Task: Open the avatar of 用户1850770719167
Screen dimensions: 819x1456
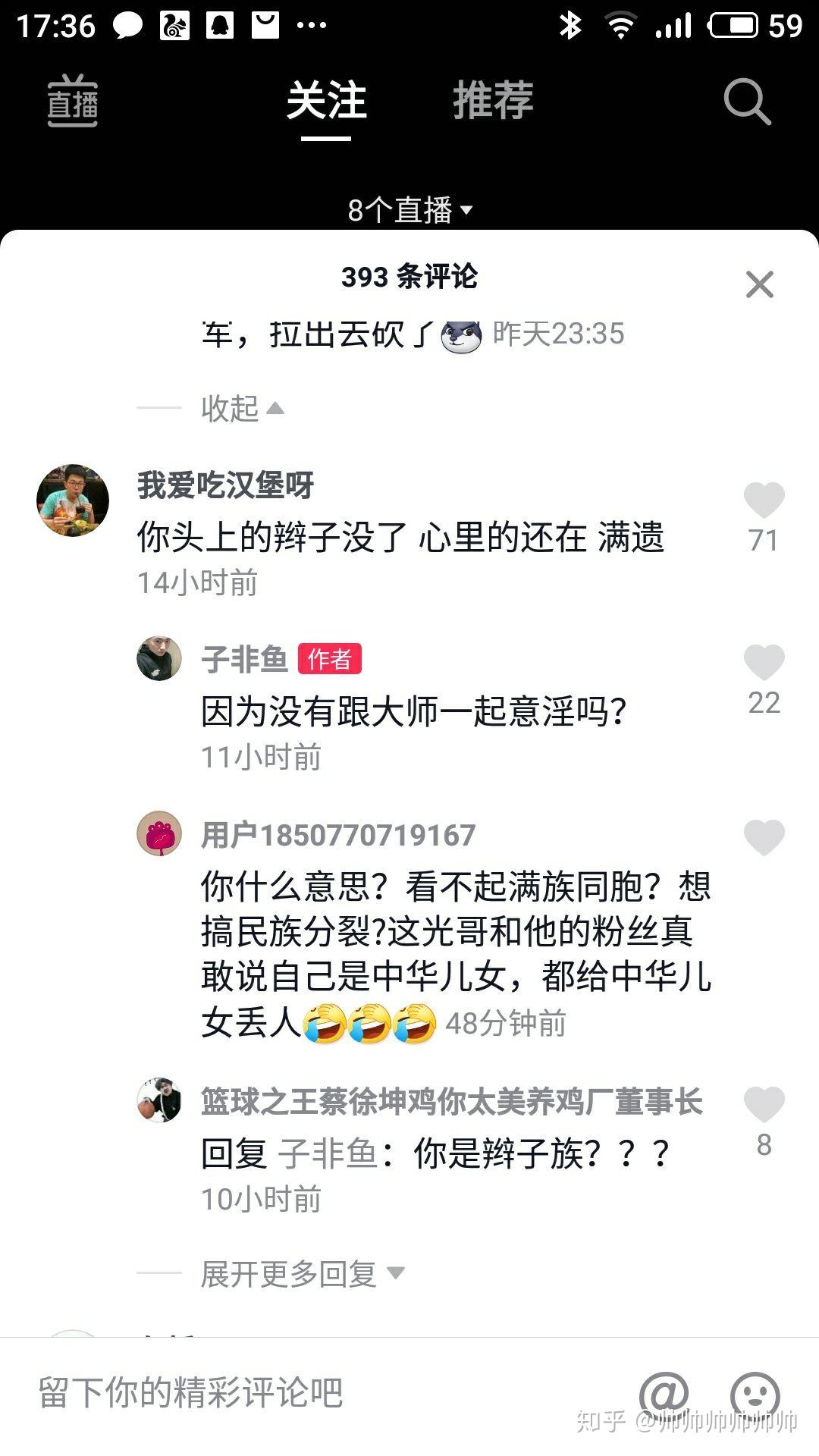Action: tap(159, 833)
